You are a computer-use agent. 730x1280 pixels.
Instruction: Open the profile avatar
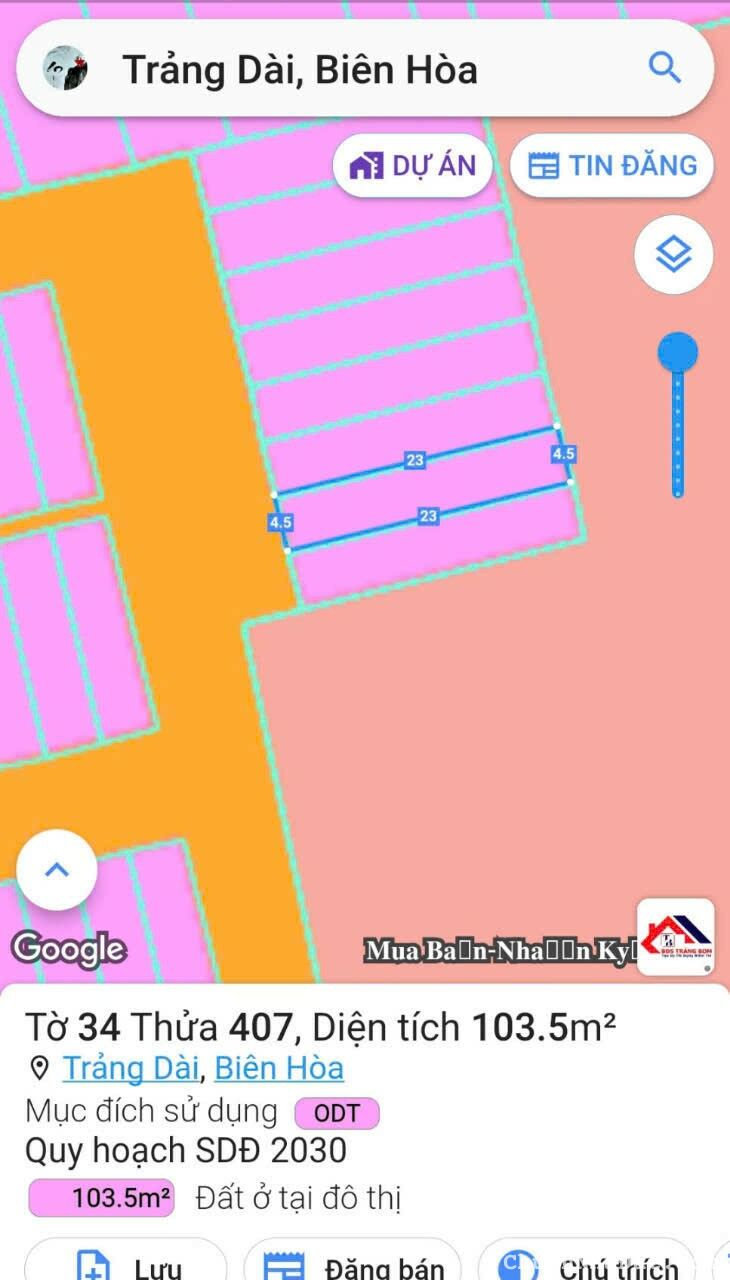(66, 68)
